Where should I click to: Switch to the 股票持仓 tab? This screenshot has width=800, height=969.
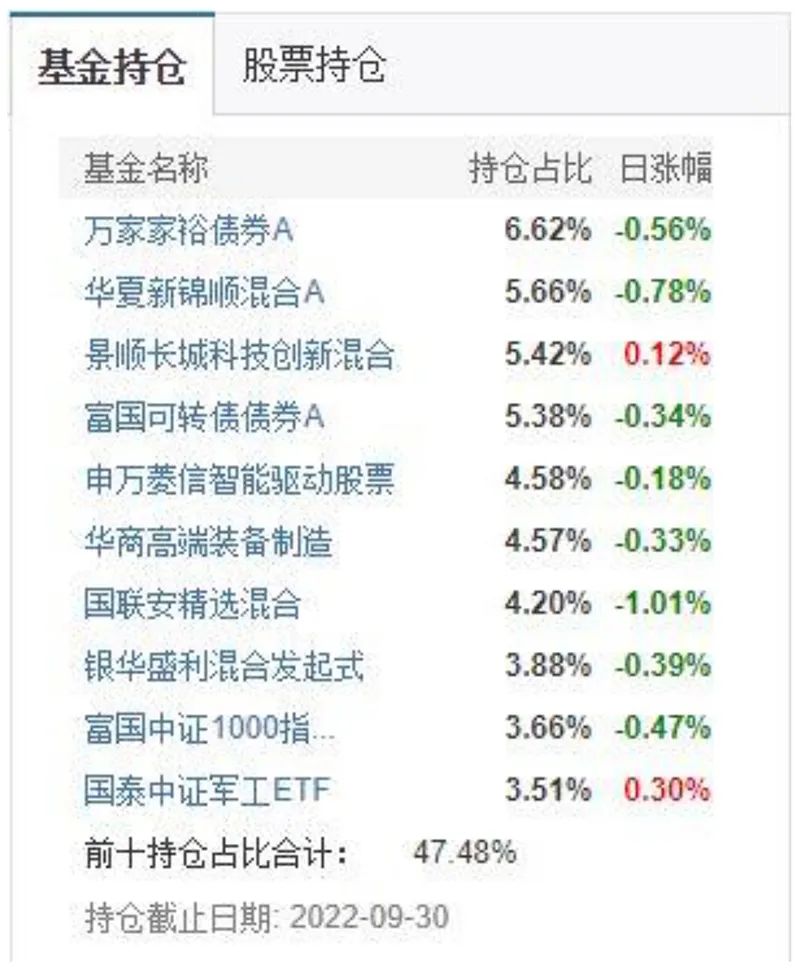click(313, 67)
